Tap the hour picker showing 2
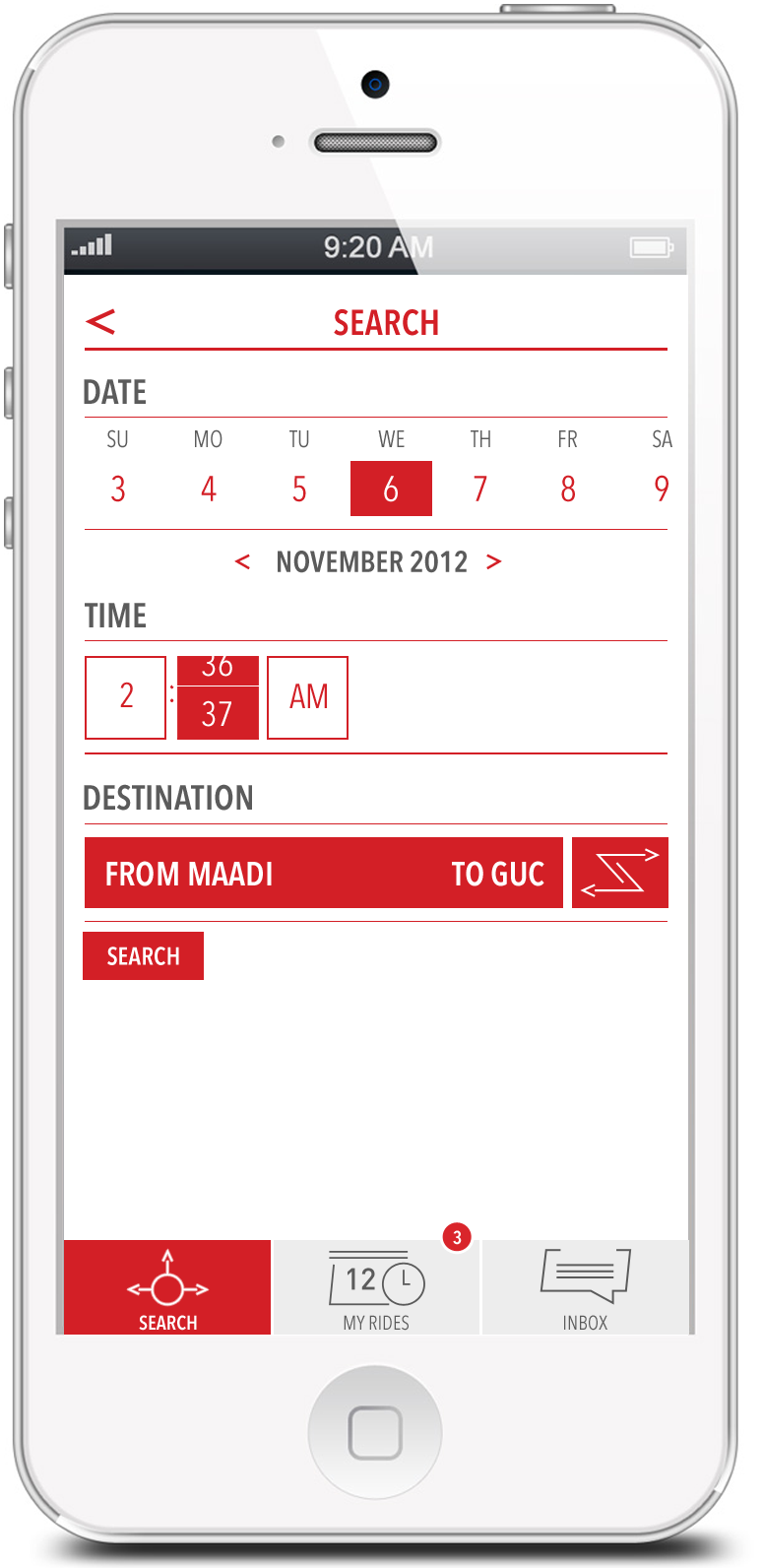Viewport: 763px width, 1568px height. [x=126, y=697]
